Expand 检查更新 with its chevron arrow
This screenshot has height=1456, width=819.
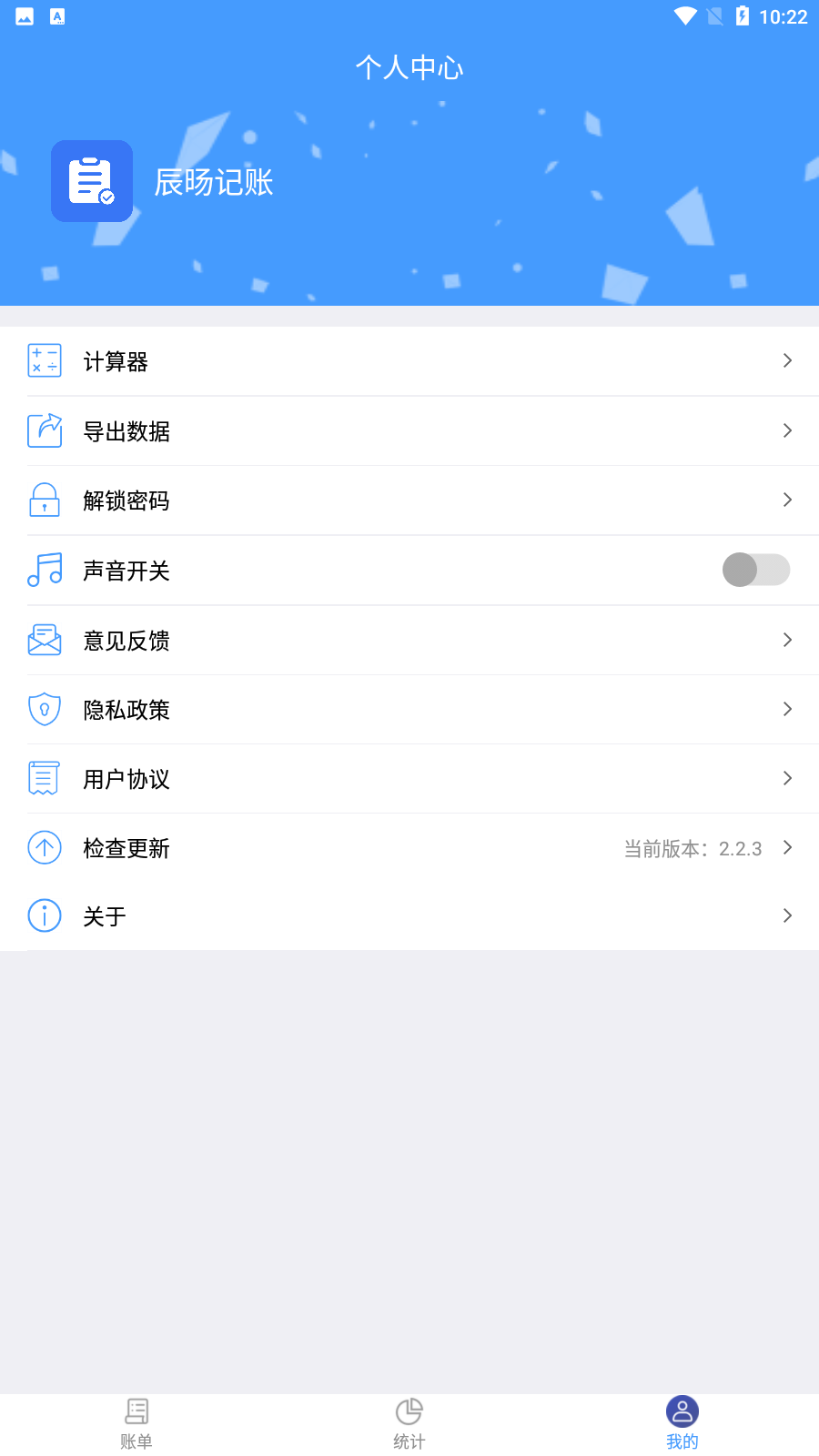click(786, 847)
